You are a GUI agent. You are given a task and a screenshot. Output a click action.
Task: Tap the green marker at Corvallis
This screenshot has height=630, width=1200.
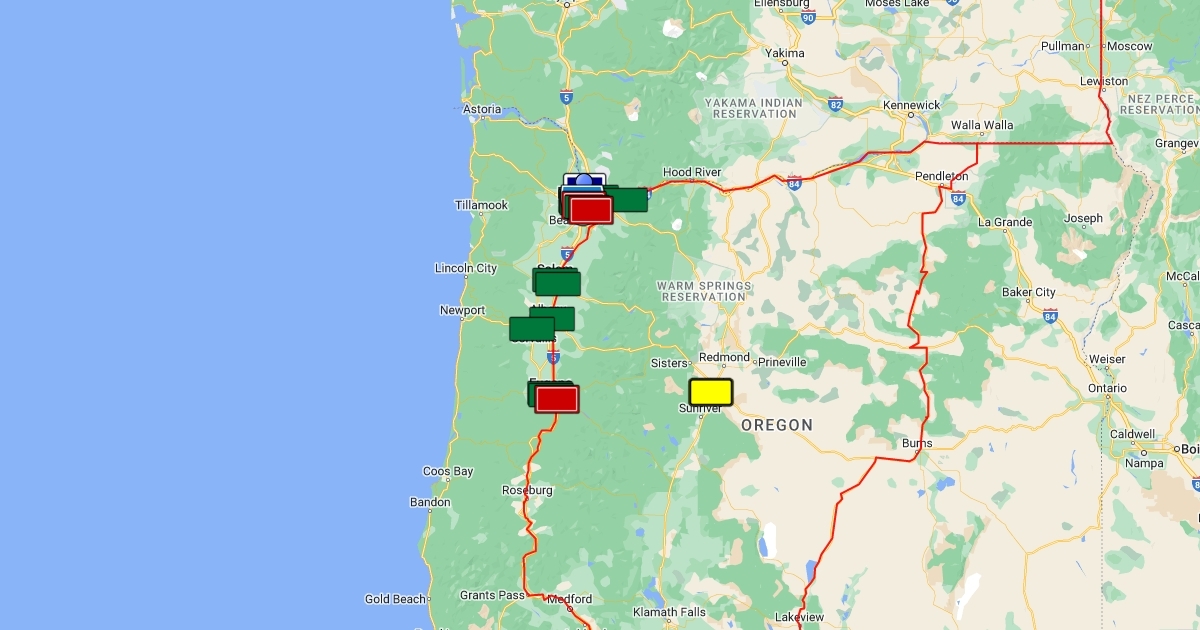528,329
